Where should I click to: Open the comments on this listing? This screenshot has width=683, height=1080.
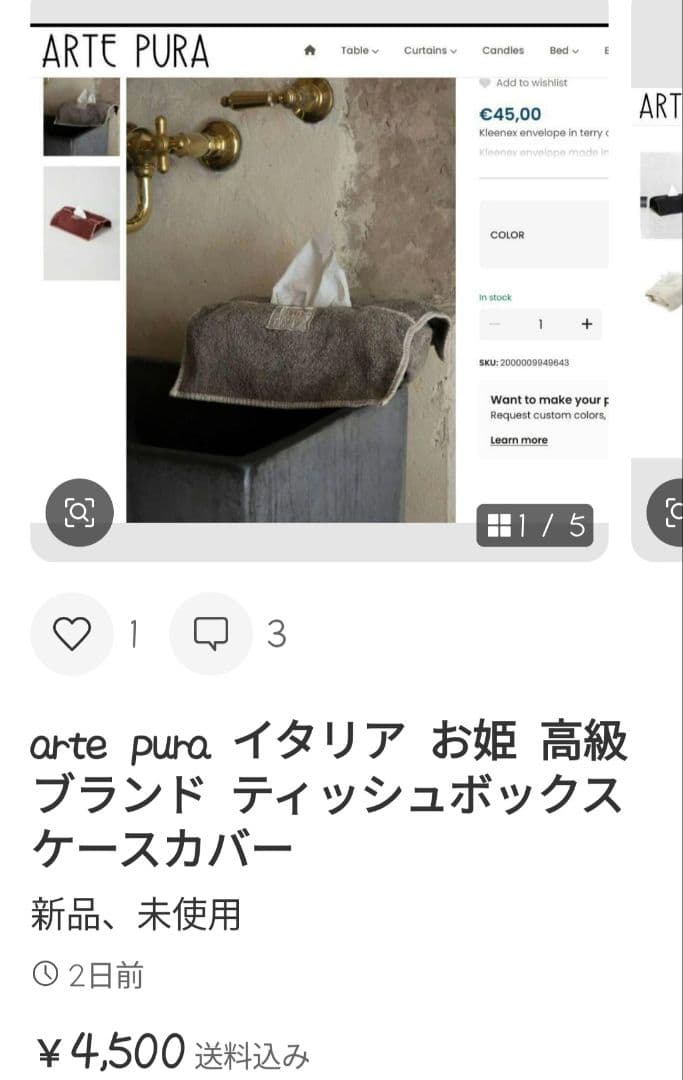point(210,634)
